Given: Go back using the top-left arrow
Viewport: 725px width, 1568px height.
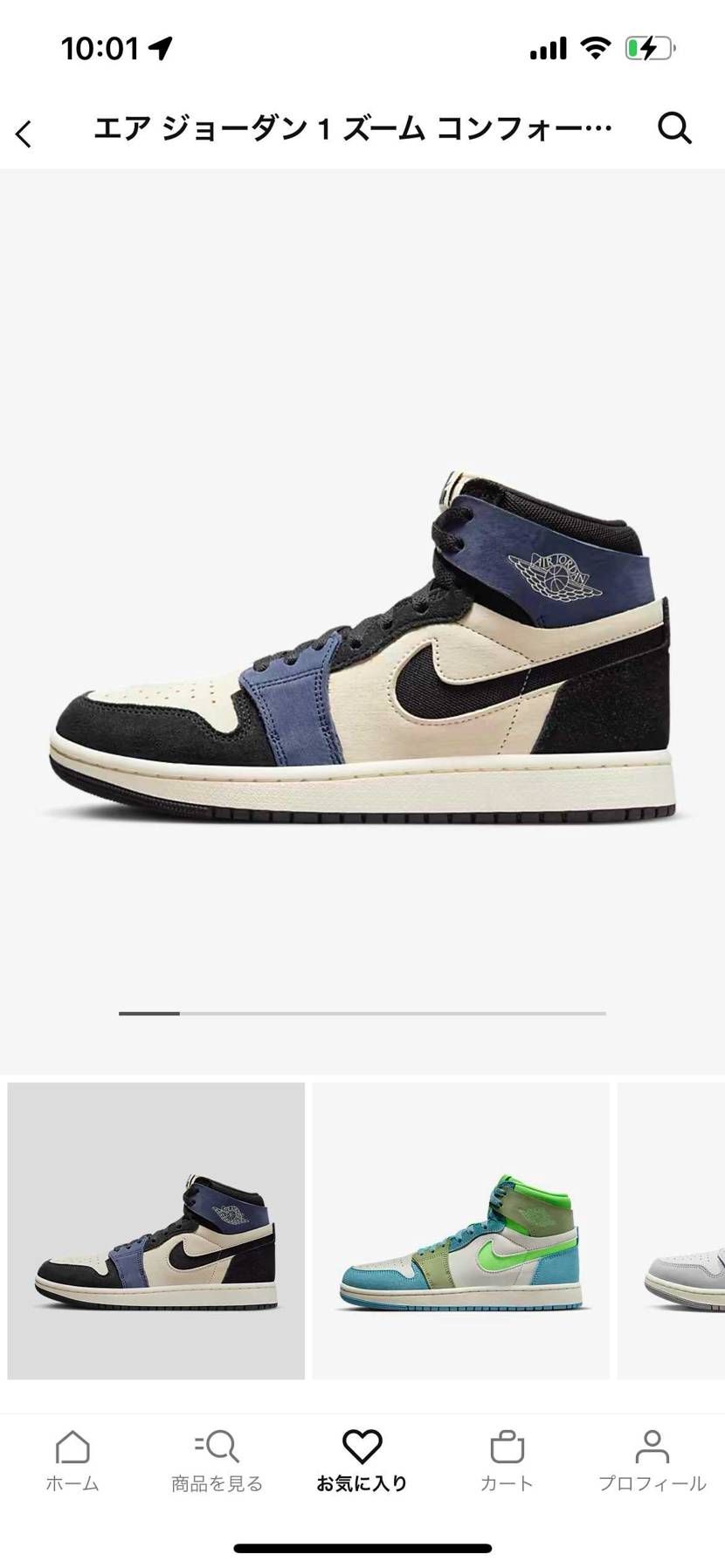Looking at the screenshot, I should (24, 134).
